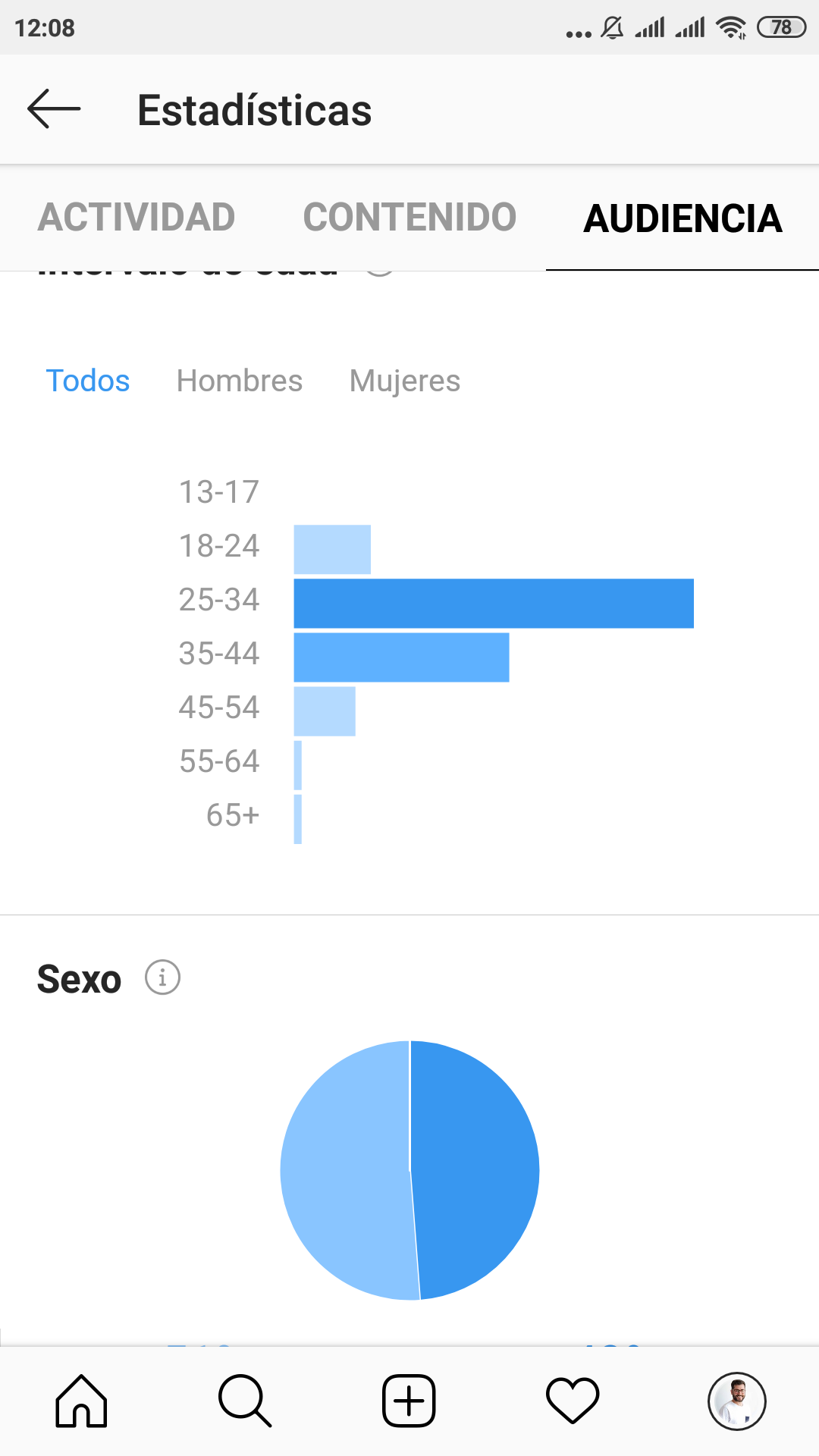The width and height of the screenshot is (819, 1456).
Task: Open info icon next to Sexo
Action: 162,977
